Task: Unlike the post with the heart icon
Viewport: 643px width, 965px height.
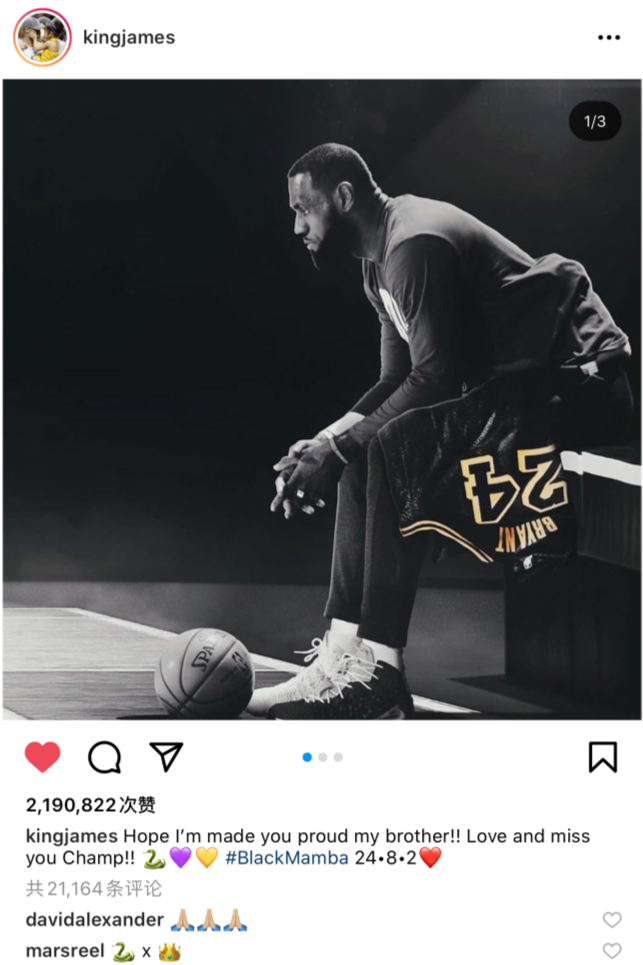Action: (x=42, y=757)
